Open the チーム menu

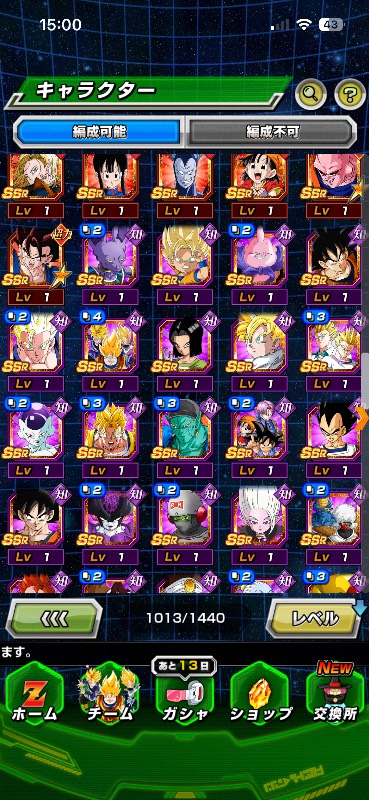tap(108, 694)
